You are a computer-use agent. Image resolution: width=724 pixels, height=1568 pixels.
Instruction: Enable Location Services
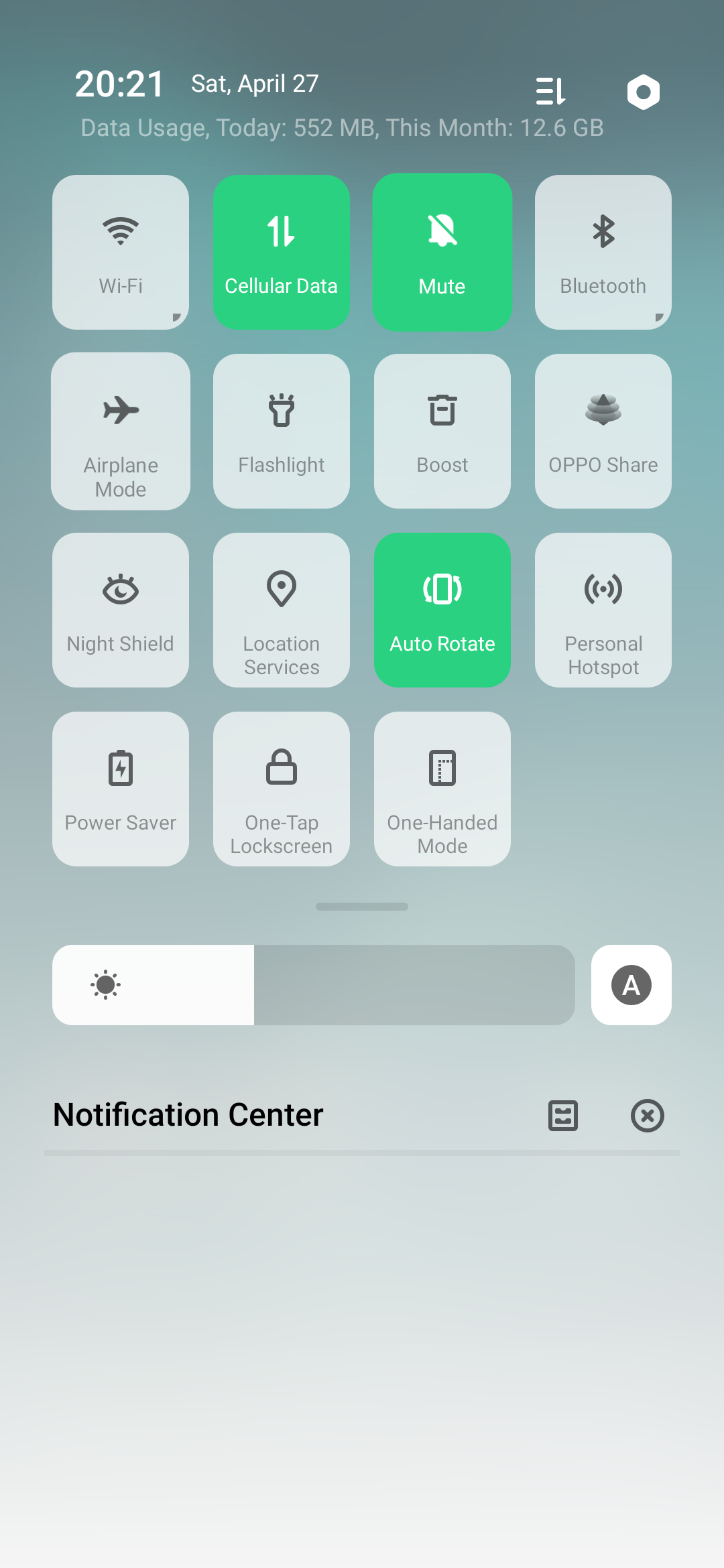282,610
